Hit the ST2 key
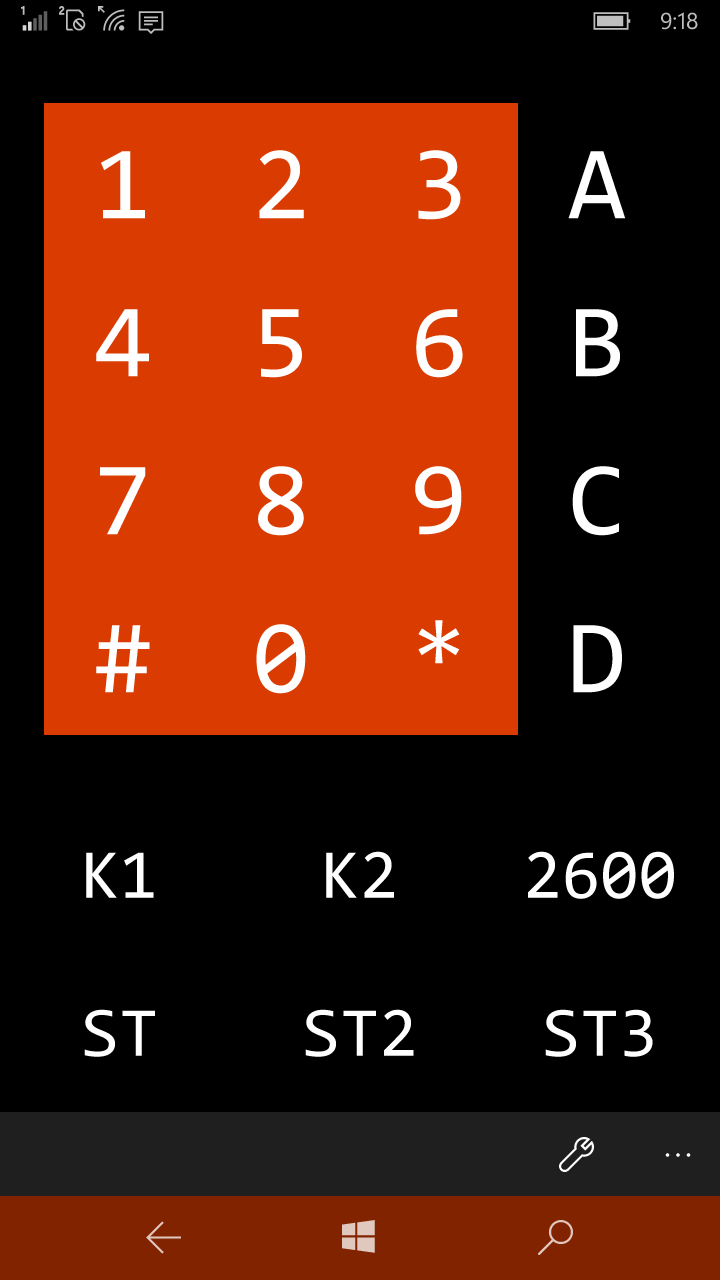720x1280 pixels. [x=359, y=1034]
